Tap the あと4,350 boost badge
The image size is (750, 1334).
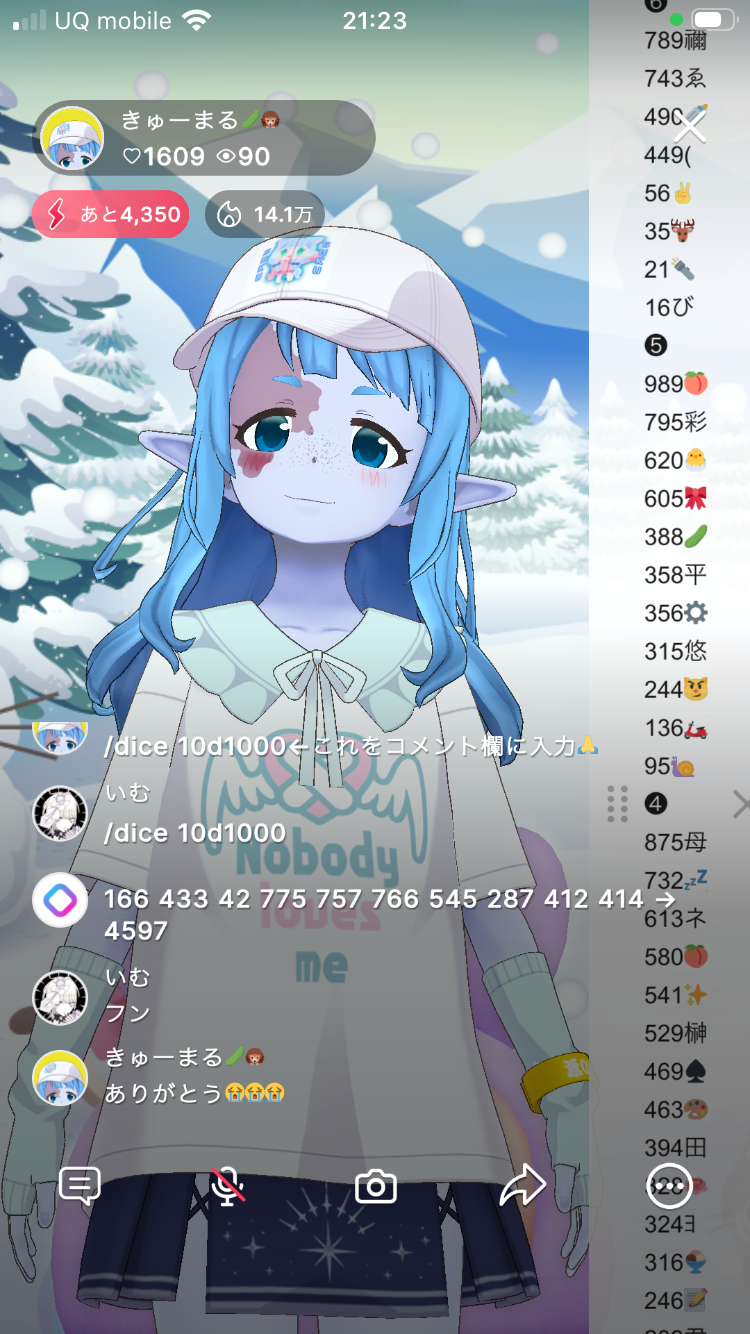point(111,214)
